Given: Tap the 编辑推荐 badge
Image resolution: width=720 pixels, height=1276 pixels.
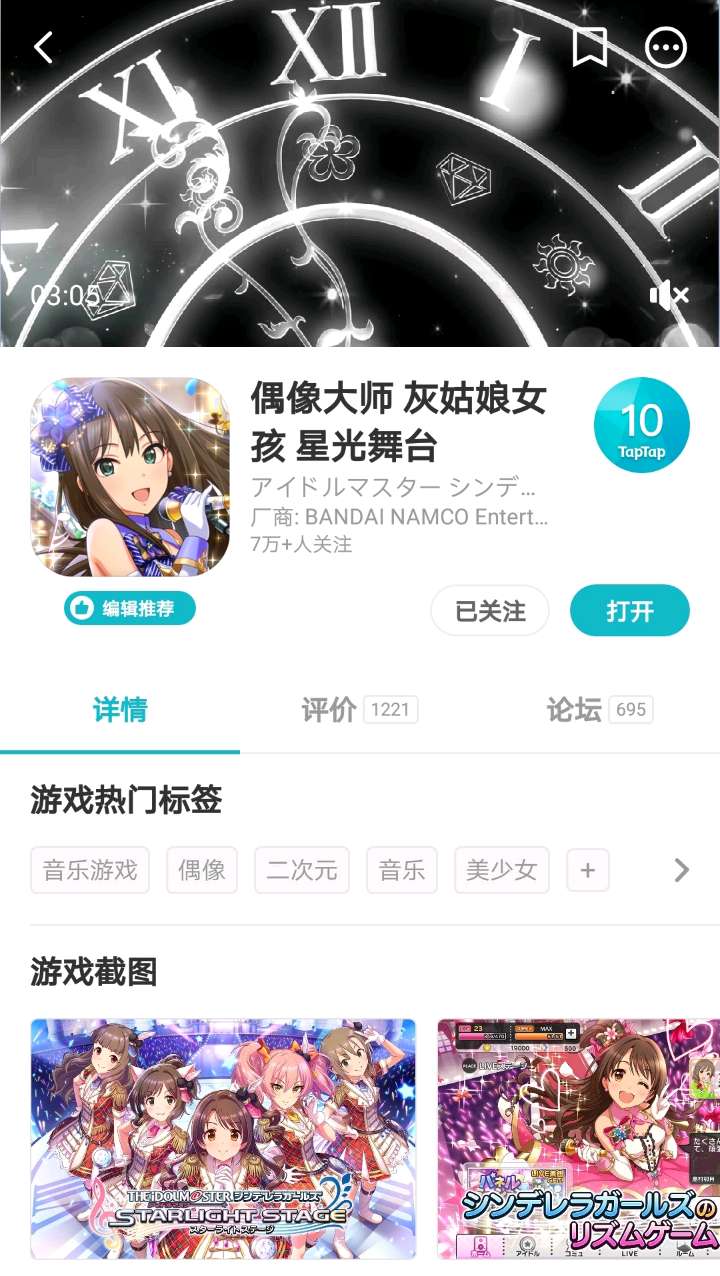Looking at the screenshot, I should 130,608.
